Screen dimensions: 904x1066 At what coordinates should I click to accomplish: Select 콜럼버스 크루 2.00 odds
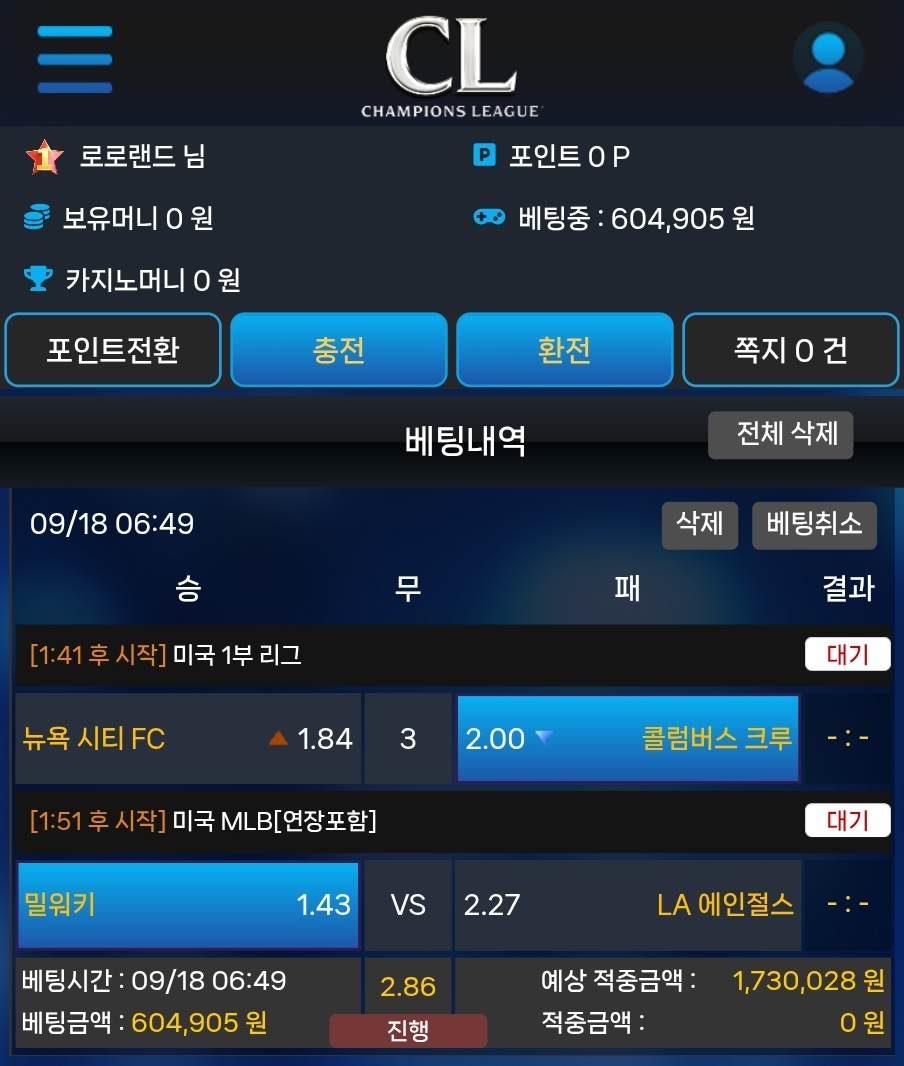click(x=628, y=739)
